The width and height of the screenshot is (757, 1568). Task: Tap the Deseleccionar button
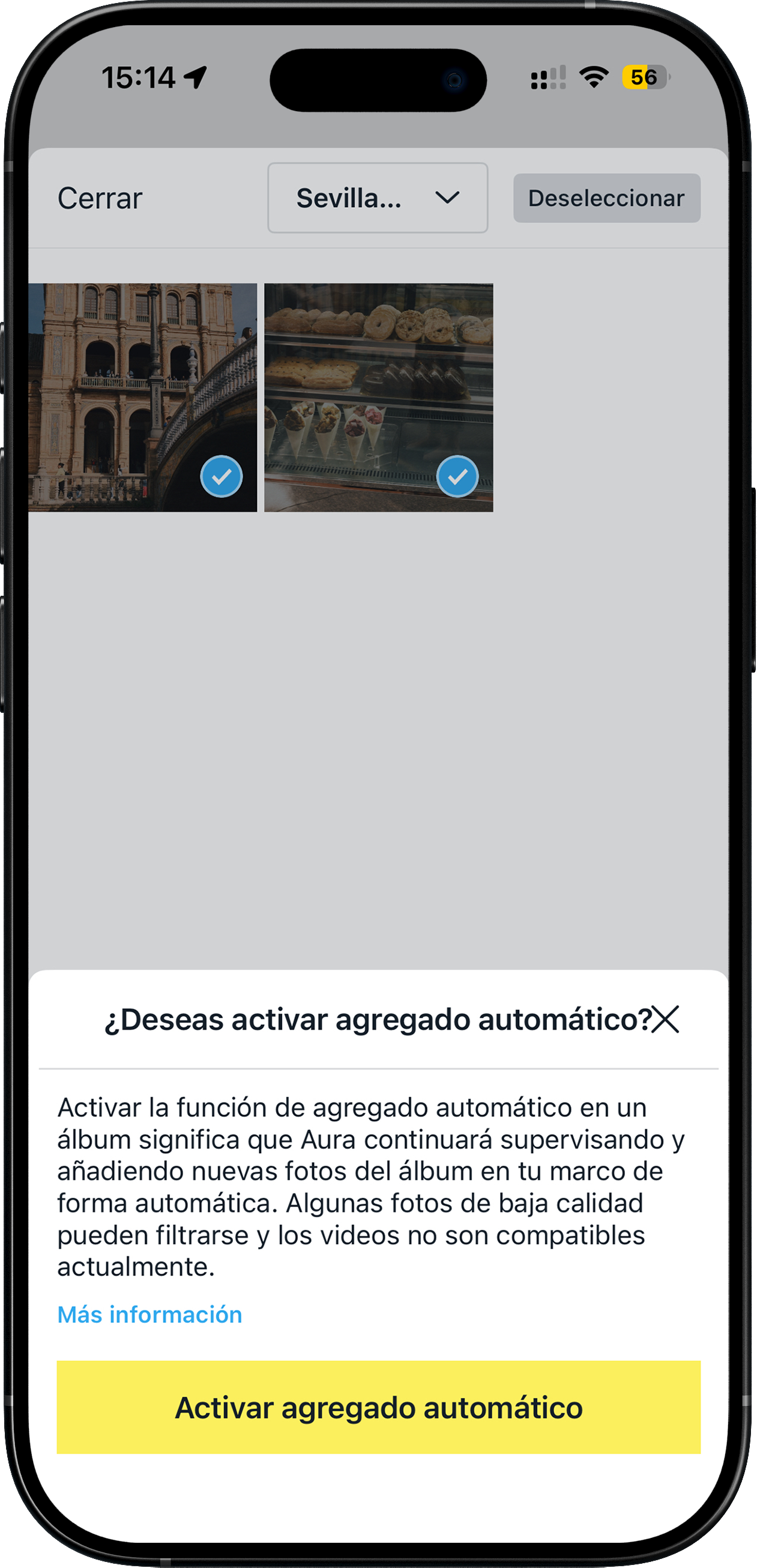(607, 198)
